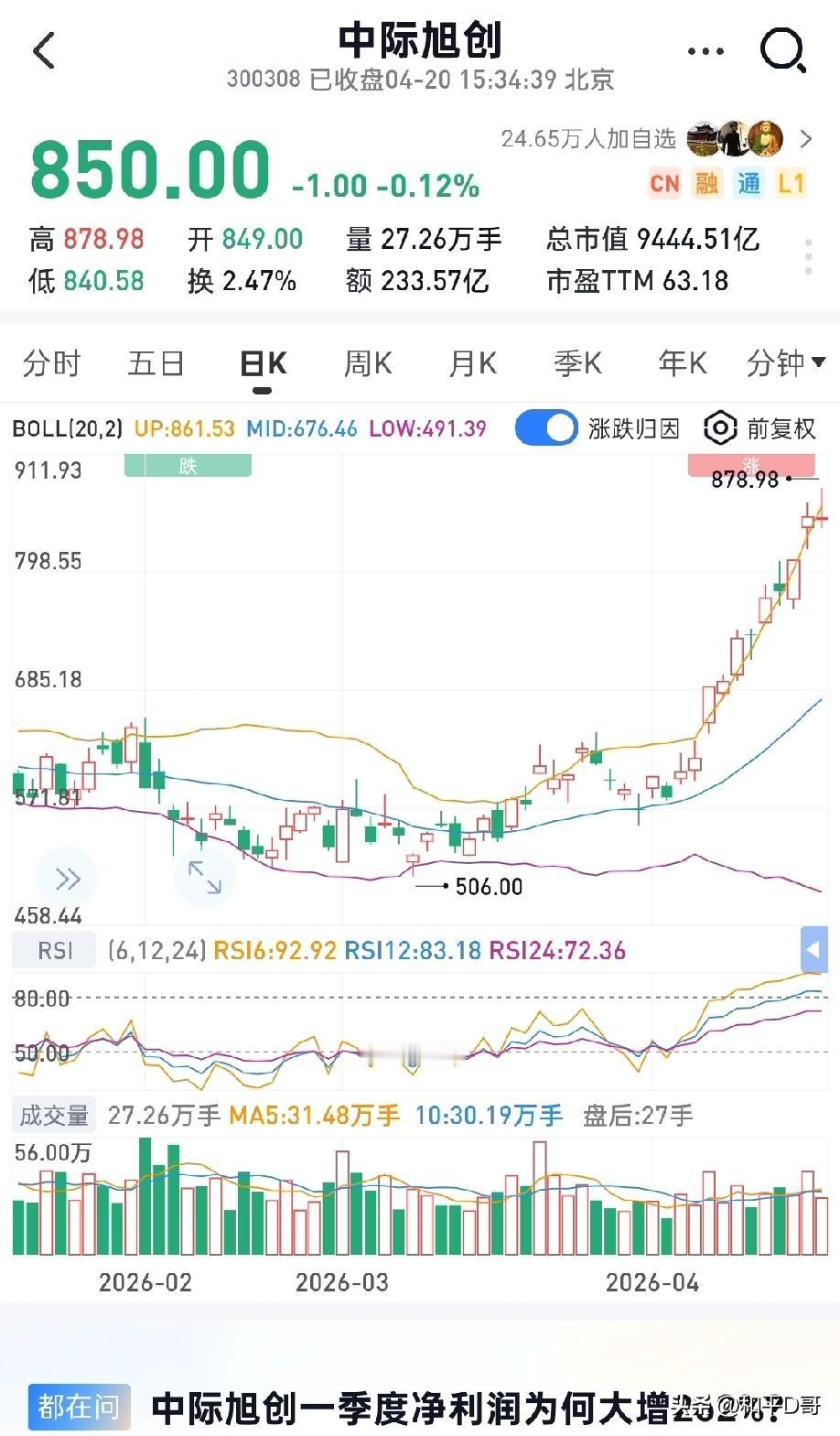Toggle off the 涨跌归因 switch
This screenshot has width=840, height=1436.
pyautogui.click(x=545, y=428)
